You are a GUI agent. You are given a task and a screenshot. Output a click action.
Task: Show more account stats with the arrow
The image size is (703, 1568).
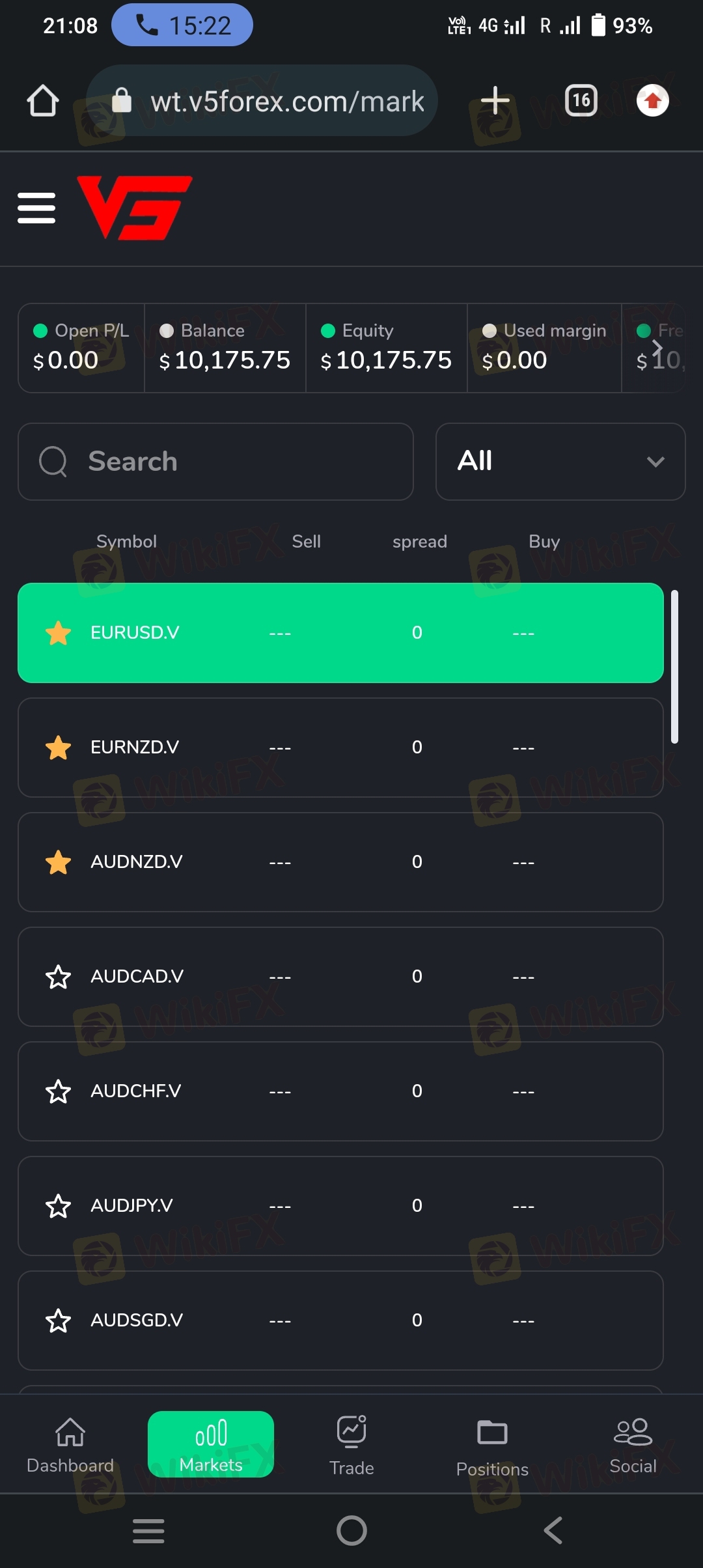(x=657, y=348)
